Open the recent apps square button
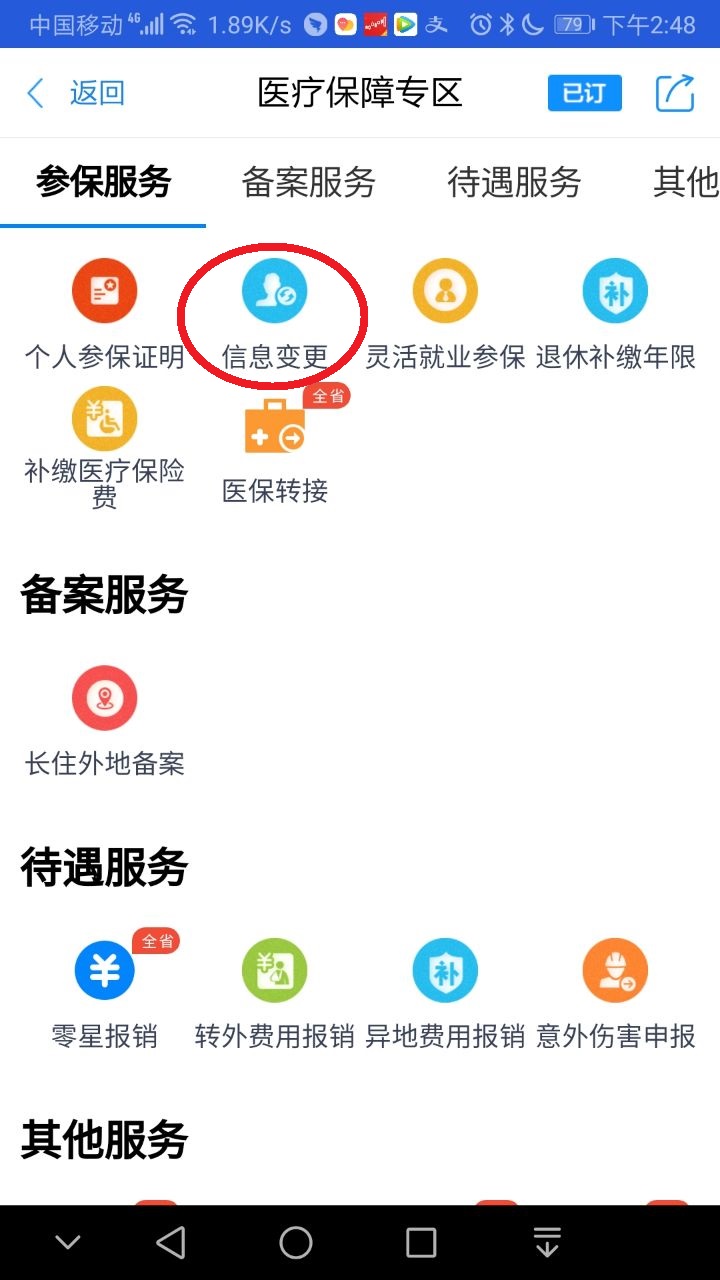The width and height of the screenshot is (720, 1280). [421, 1242]
